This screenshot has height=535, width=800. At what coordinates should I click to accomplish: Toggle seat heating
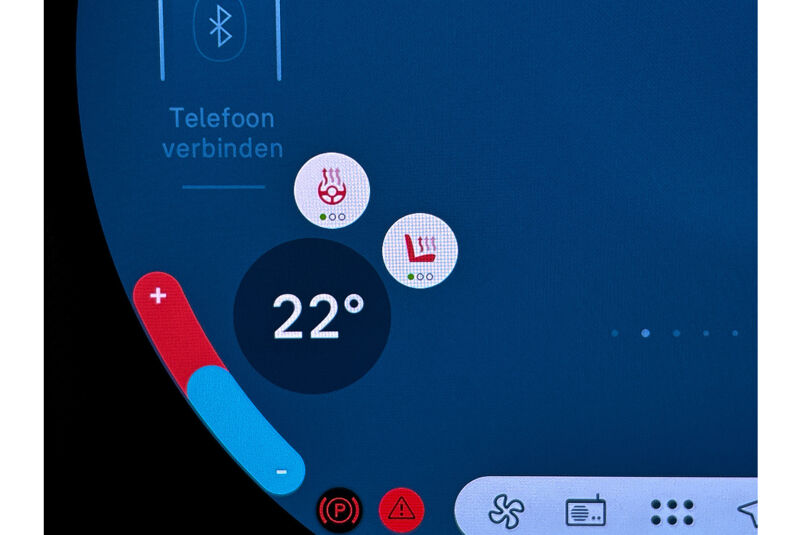click(420, 251)
